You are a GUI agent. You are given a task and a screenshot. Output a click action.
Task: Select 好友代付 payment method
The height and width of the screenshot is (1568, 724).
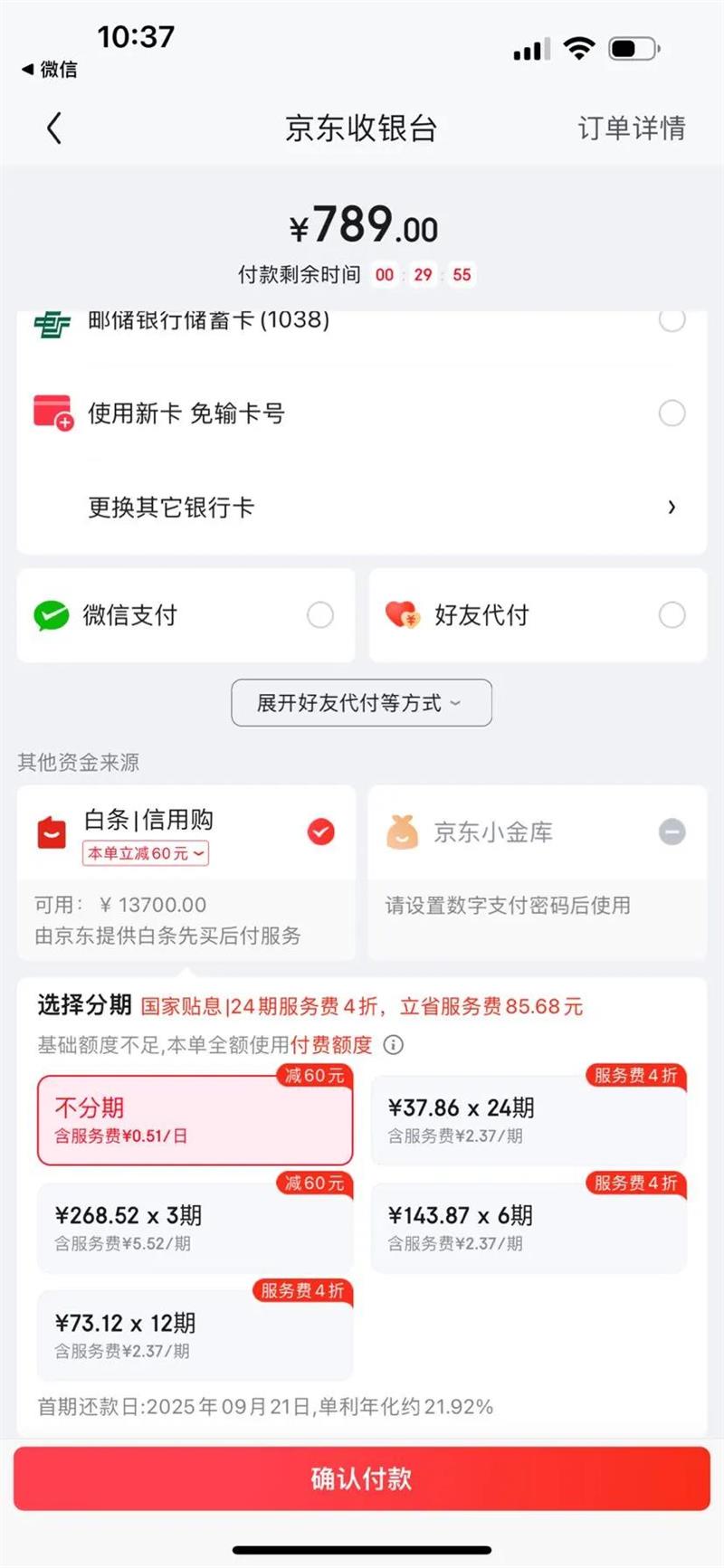tap(538, 615)
